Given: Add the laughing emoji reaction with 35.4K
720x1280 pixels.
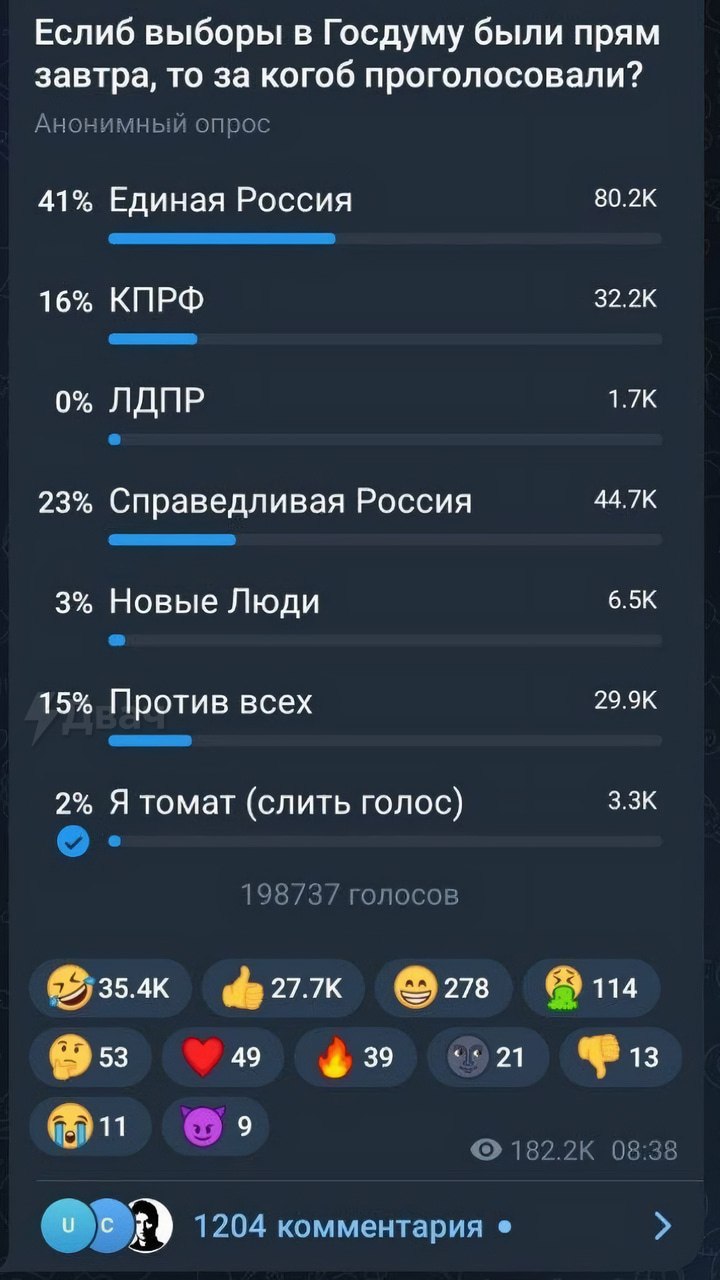Looking at the screenshot, I should 109,989.
